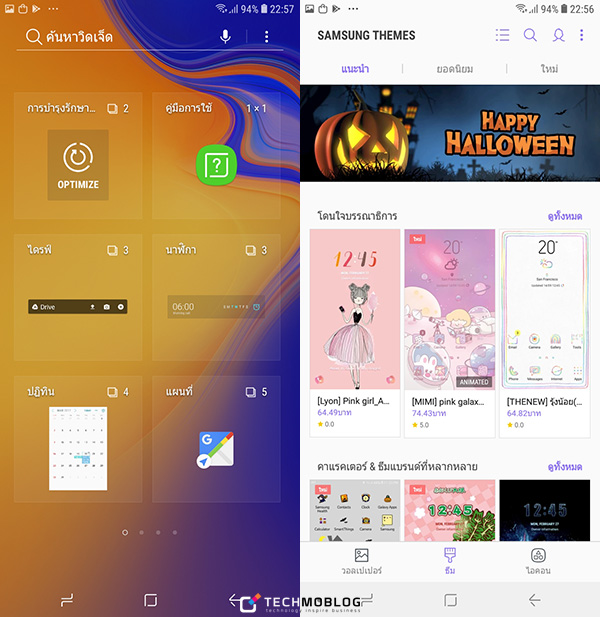The height and width of the screenshot is (617, 600).
Task: Open the ปฏิทิน widgets group
Action: click(77, 438)
